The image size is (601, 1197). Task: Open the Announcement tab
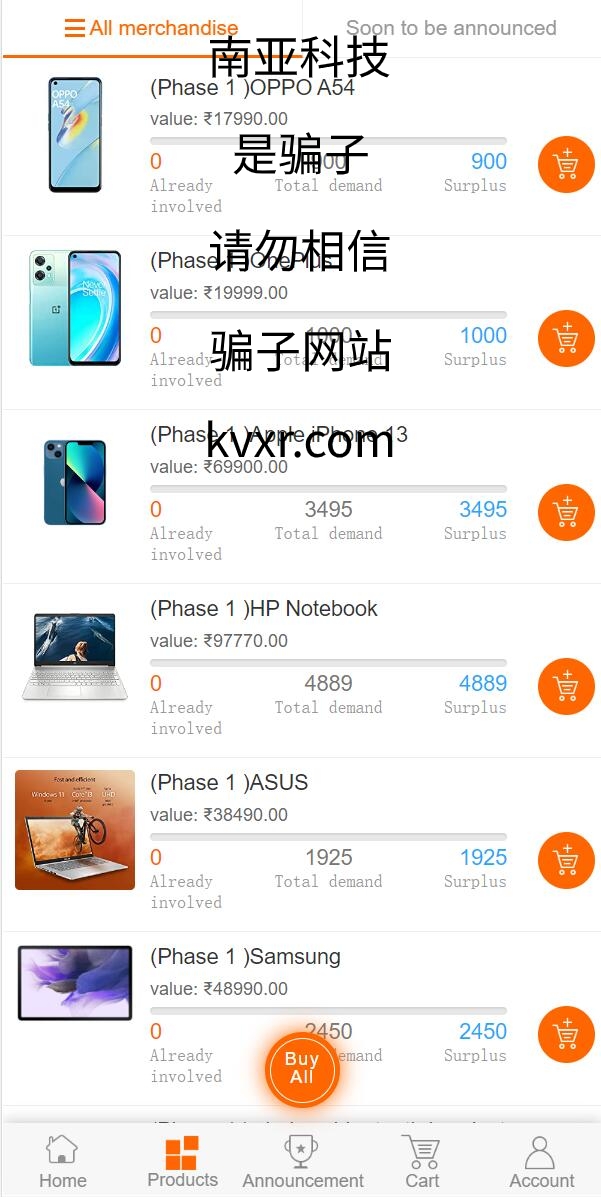pyautogui.click(x=302, y=1161)
